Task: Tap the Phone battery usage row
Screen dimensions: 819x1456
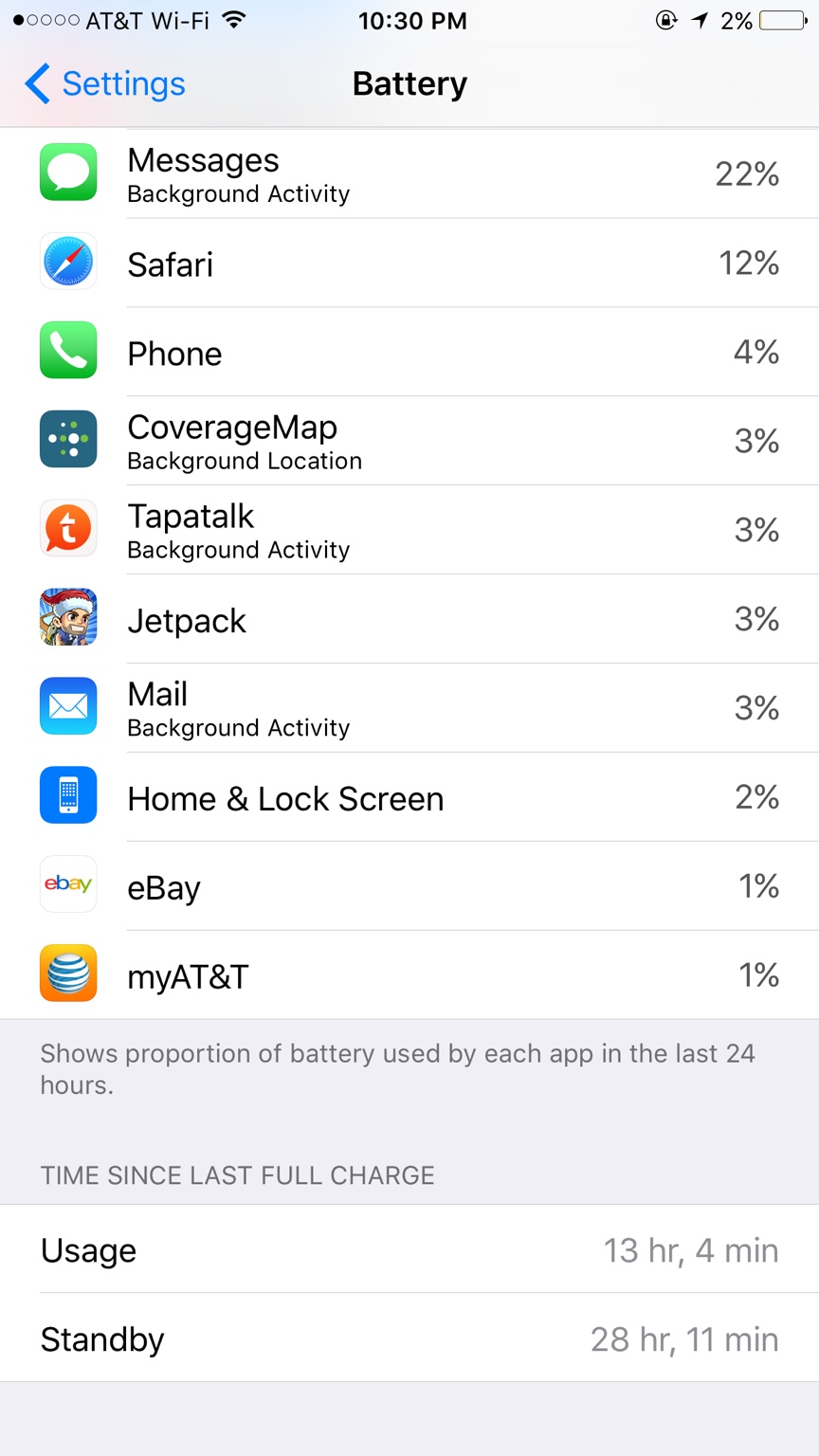Action: 409,353
